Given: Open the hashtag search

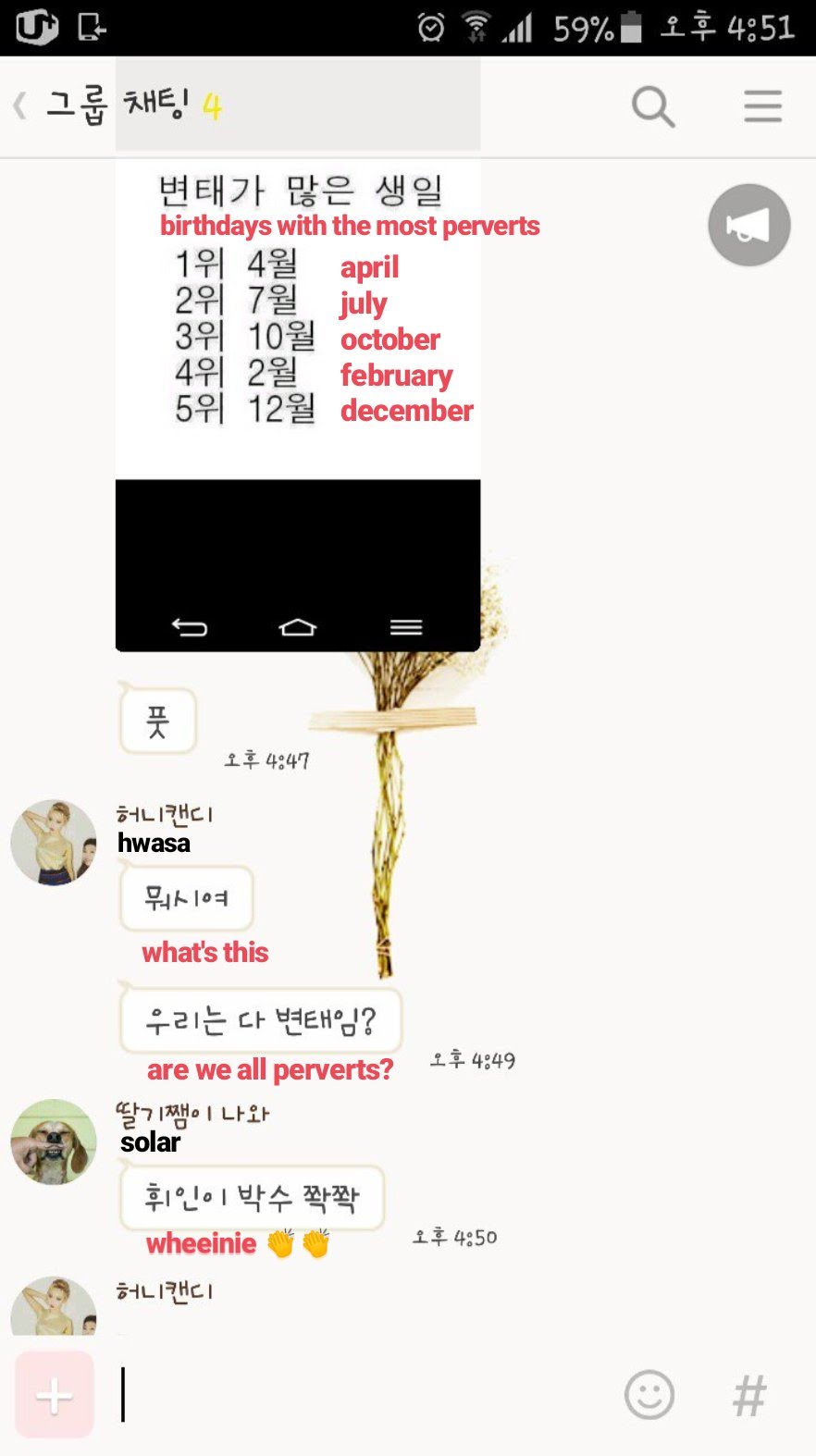Looking at the screenshot, I should point(749,1395).
